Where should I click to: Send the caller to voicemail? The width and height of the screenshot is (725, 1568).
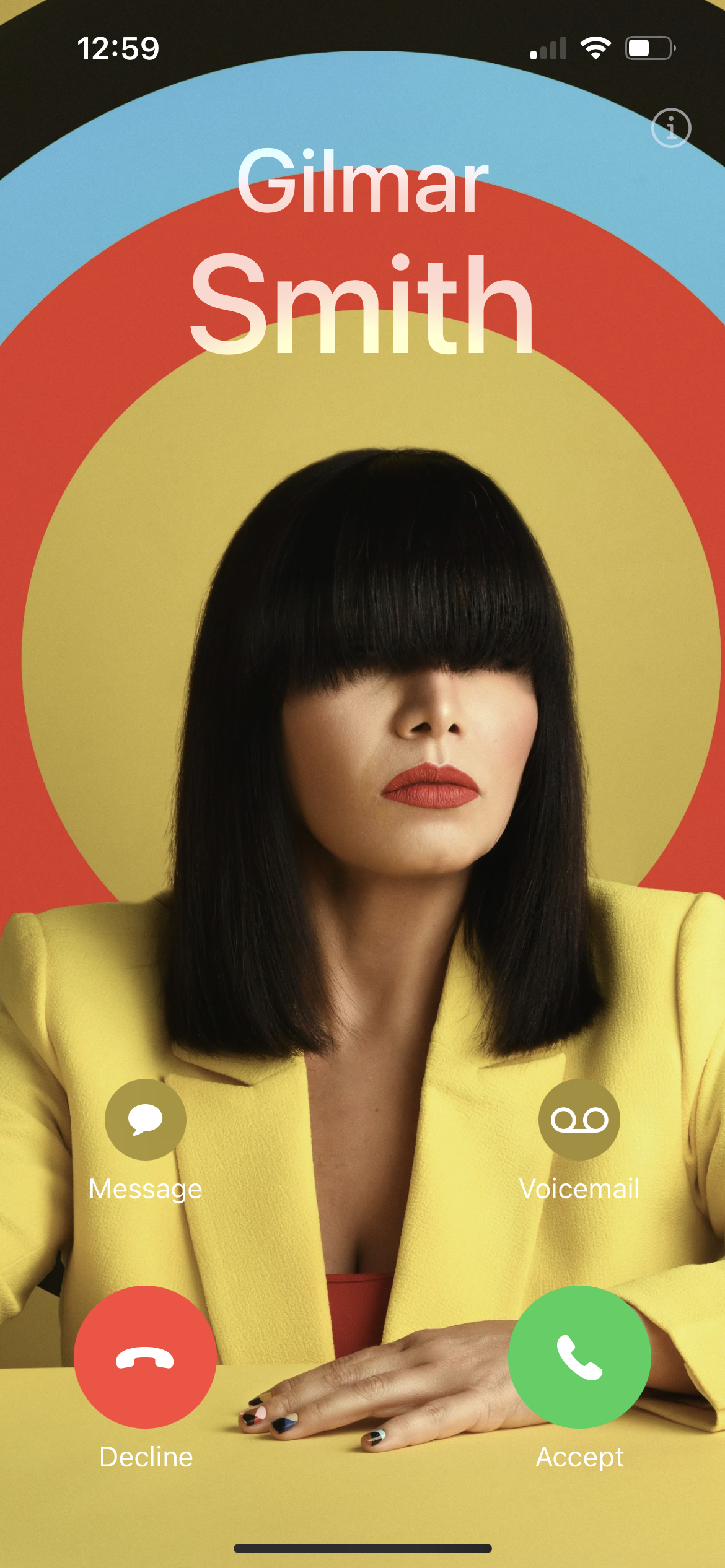tap(579, 1120)
